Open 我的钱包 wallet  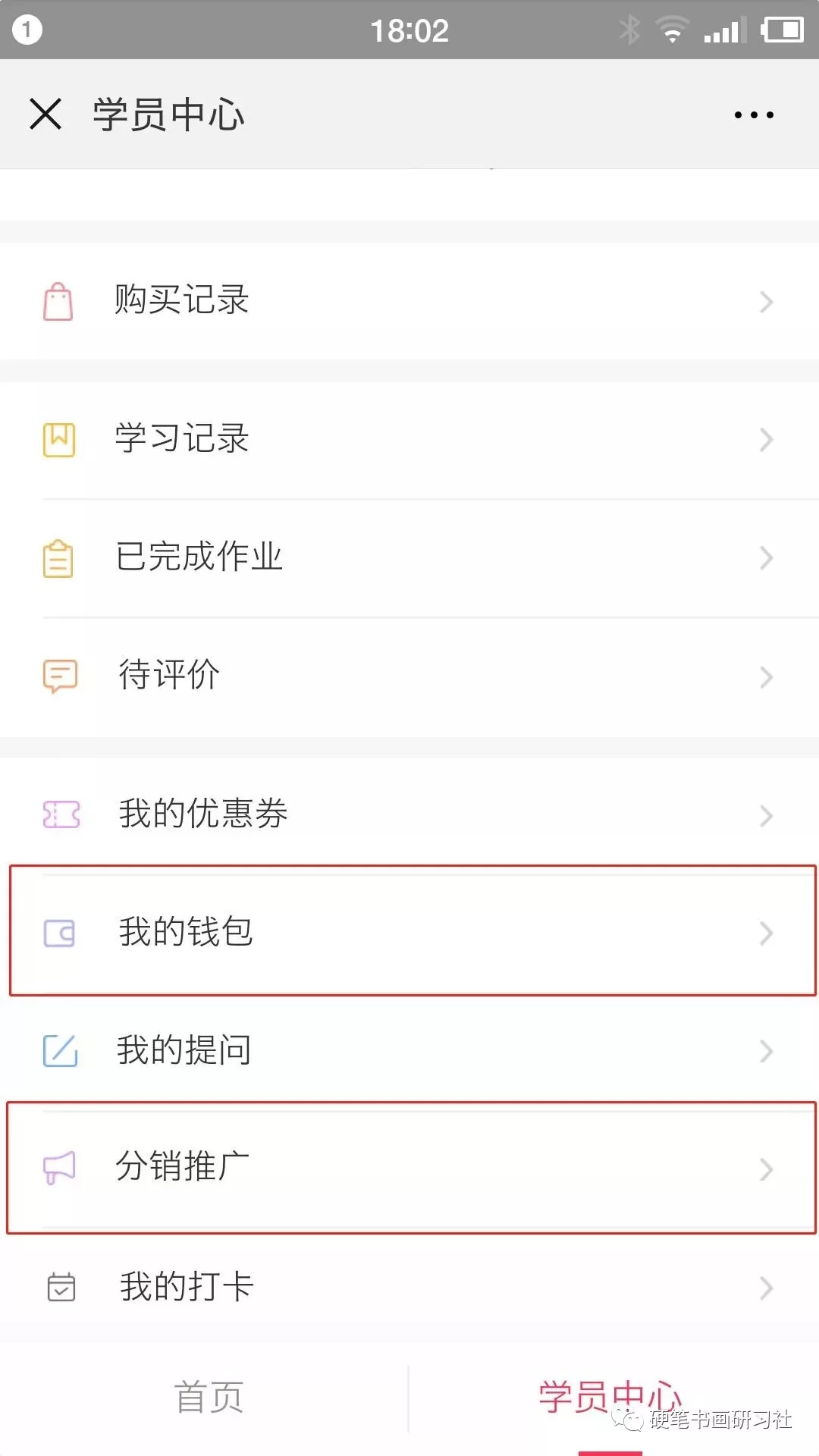409,932
